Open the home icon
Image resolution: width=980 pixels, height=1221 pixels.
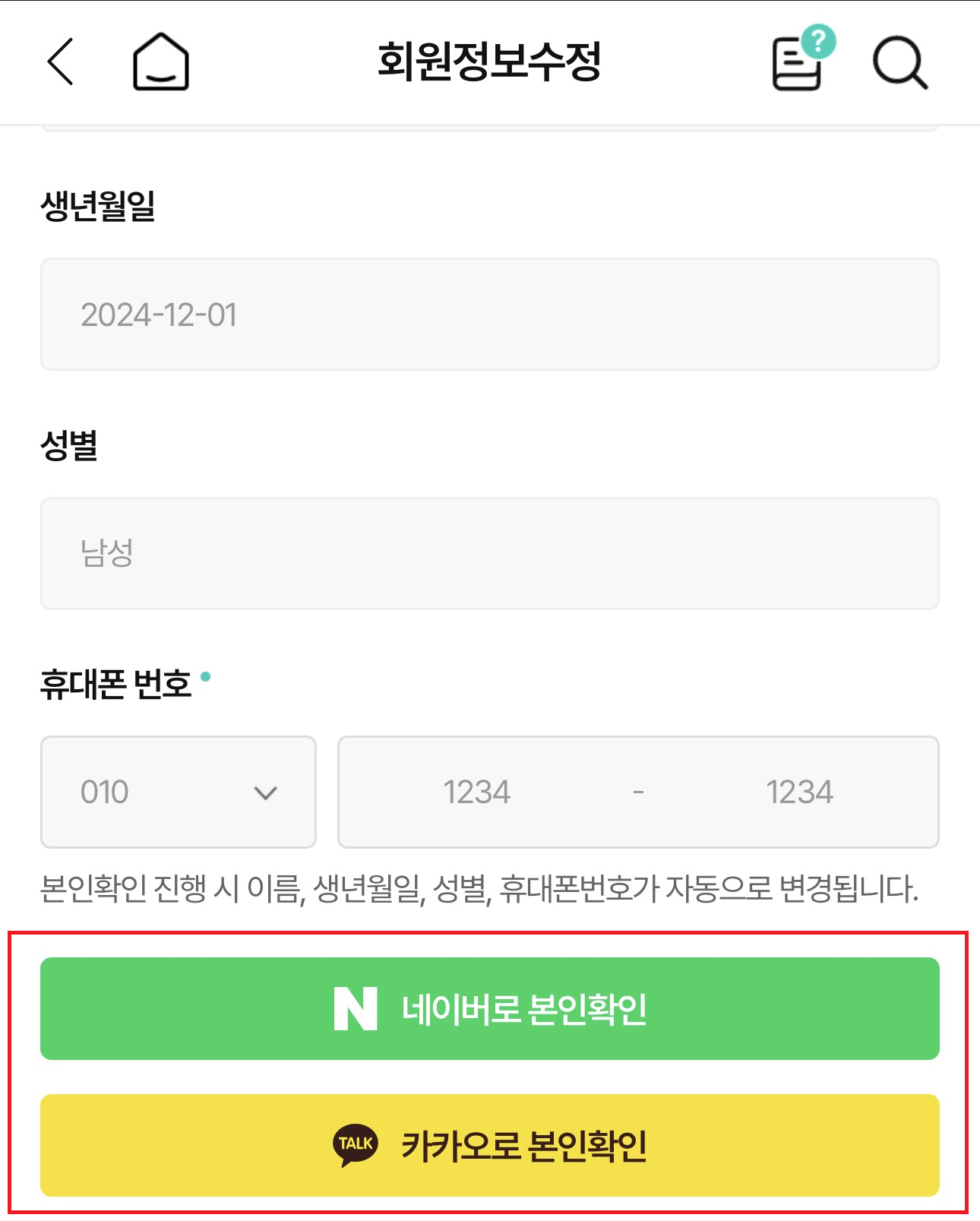[160, 62]
